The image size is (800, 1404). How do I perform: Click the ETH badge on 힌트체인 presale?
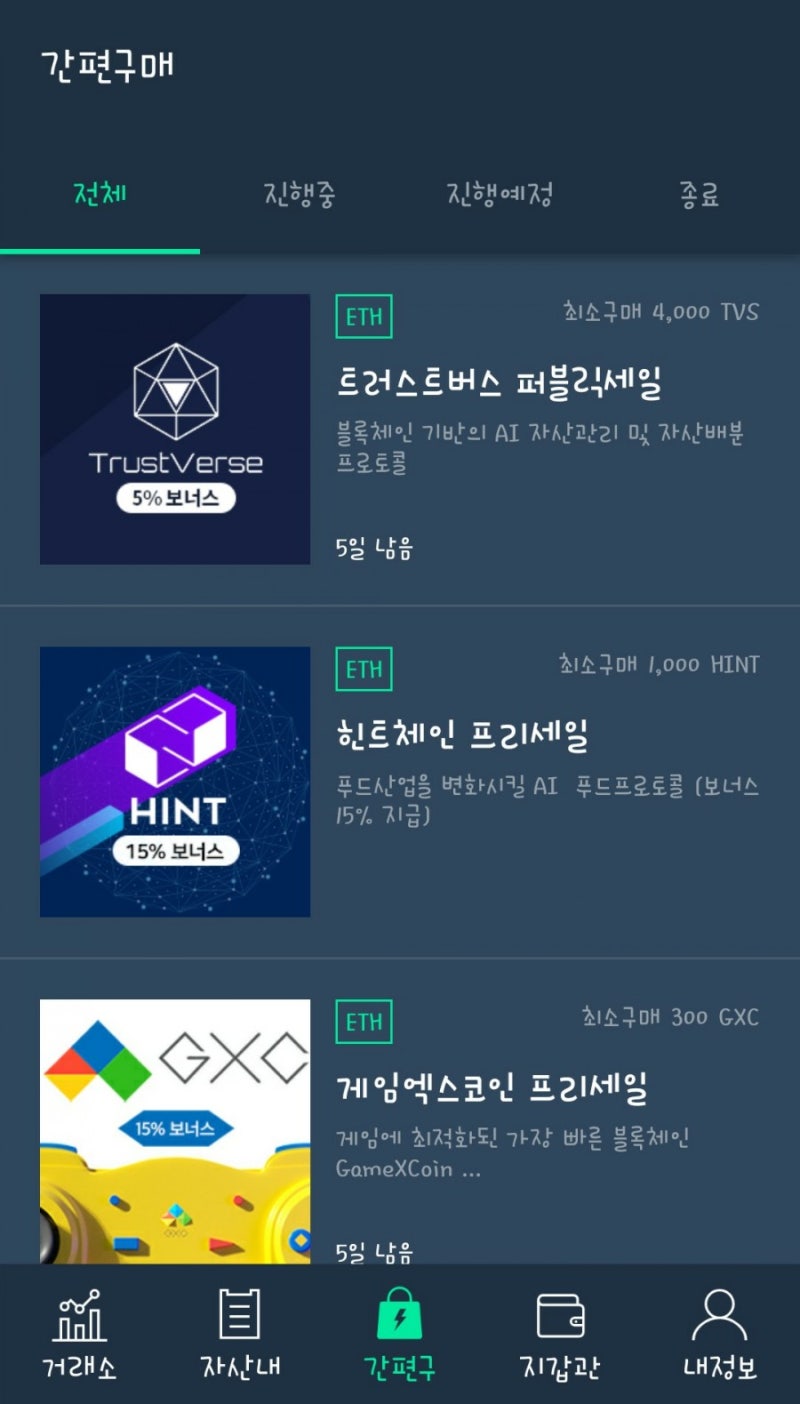click(x=363, y=669)
